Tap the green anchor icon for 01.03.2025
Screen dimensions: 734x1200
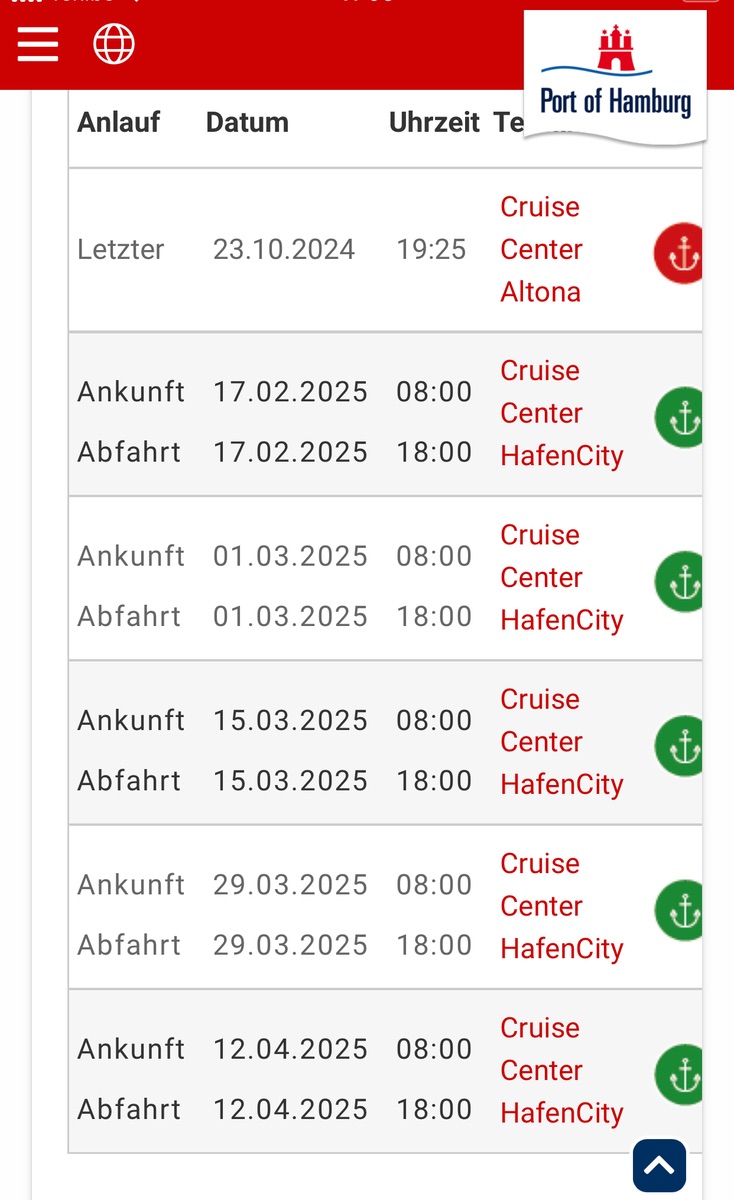(679, 583)
